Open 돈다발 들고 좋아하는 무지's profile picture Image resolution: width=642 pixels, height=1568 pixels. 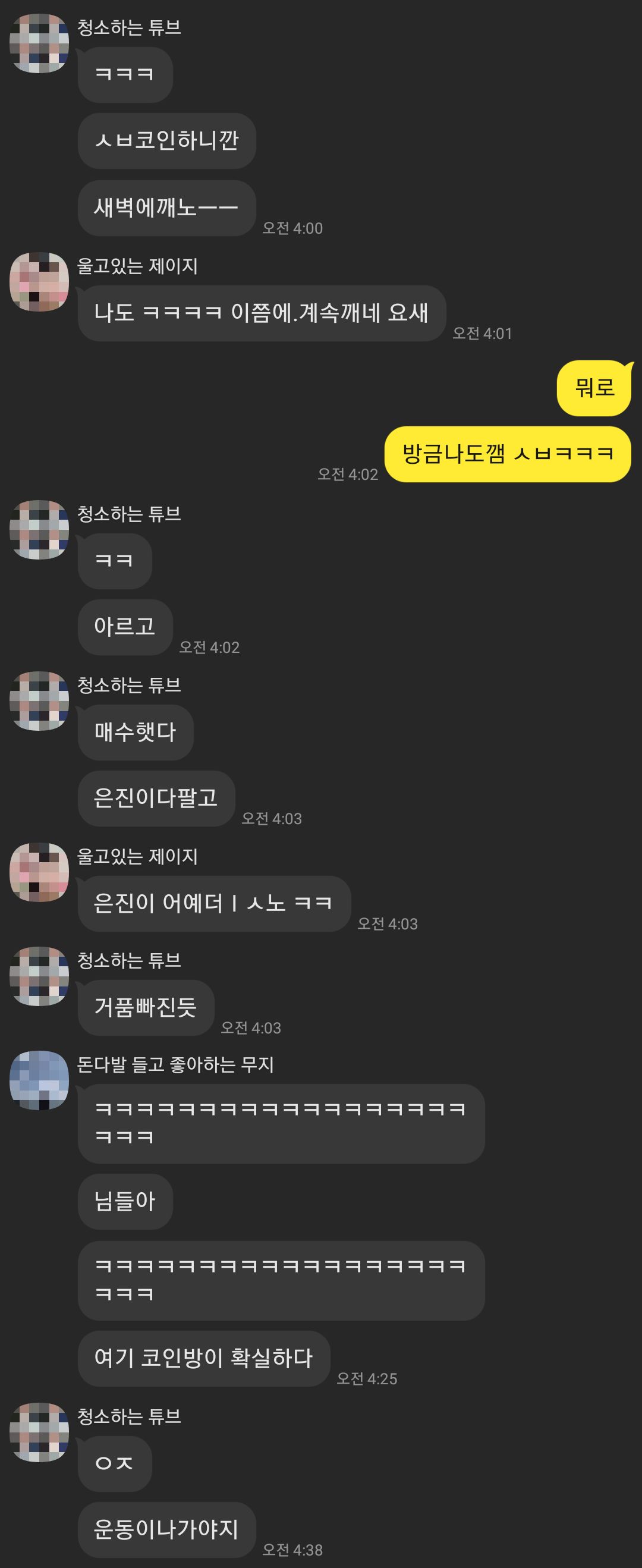[x=39, y=1080]
